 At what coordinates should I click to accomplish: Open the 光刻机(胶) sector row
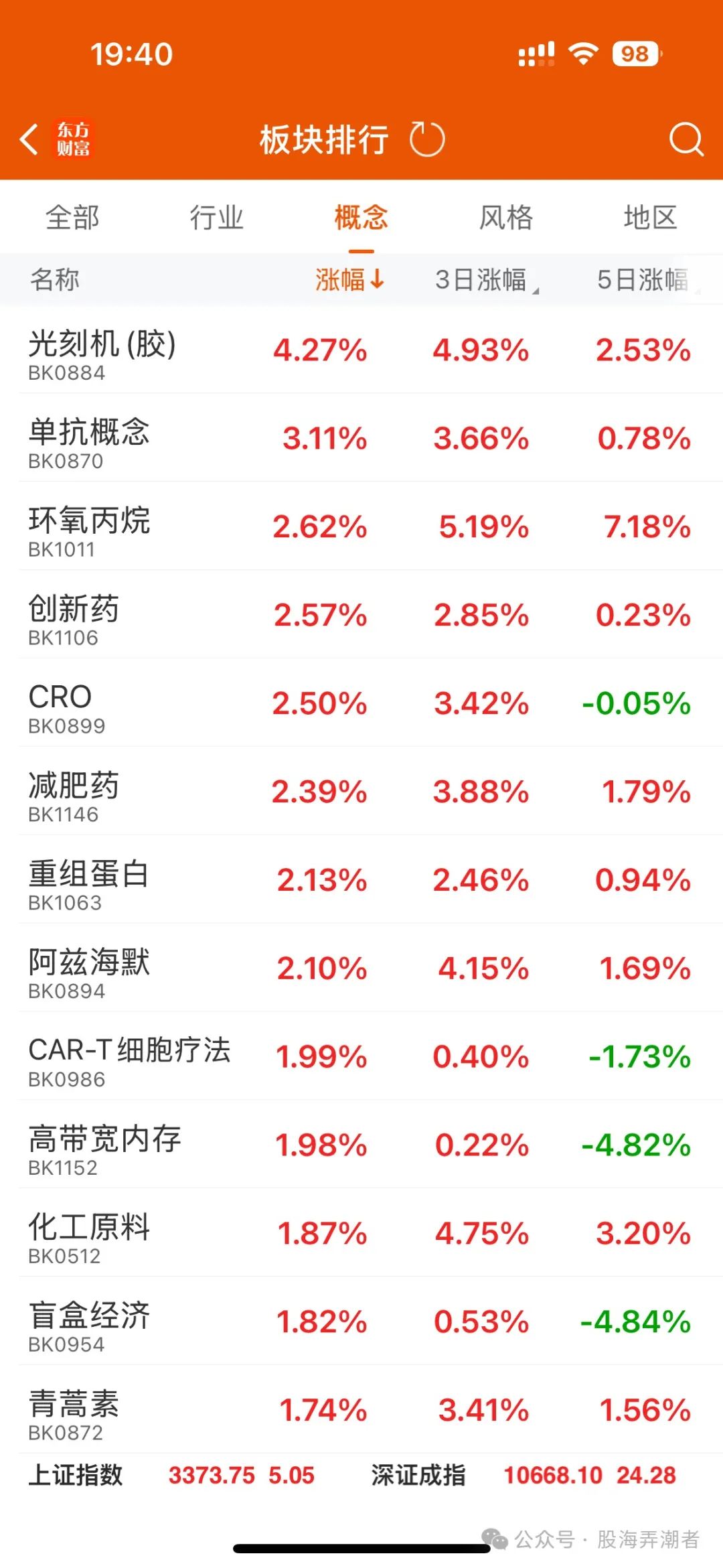(x=361, y=350)
